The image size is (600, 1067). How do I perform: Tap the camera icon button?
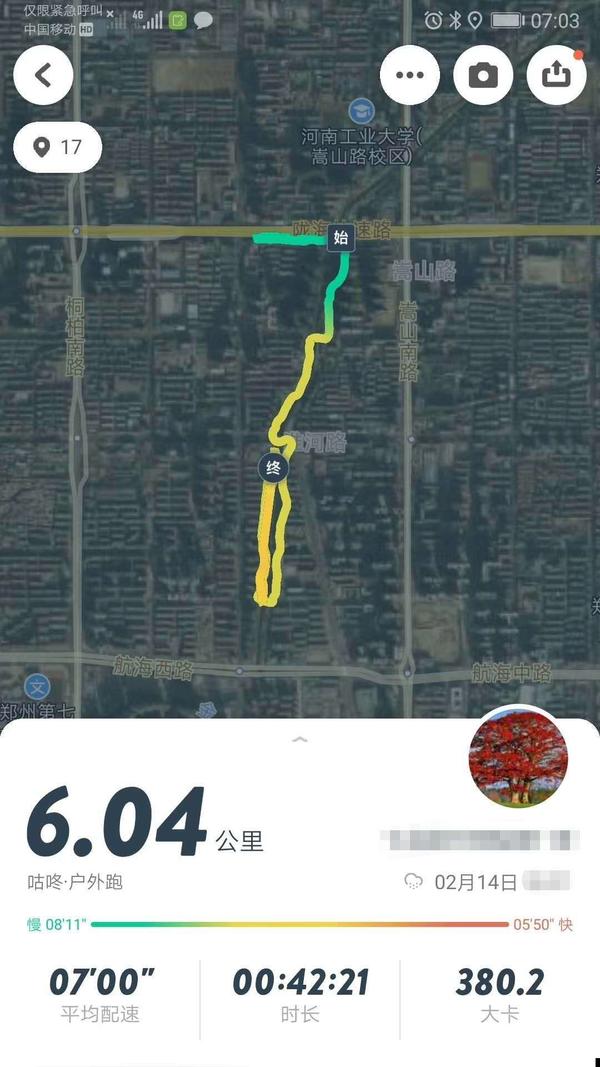pyautogui.click(x=483, y=75)
